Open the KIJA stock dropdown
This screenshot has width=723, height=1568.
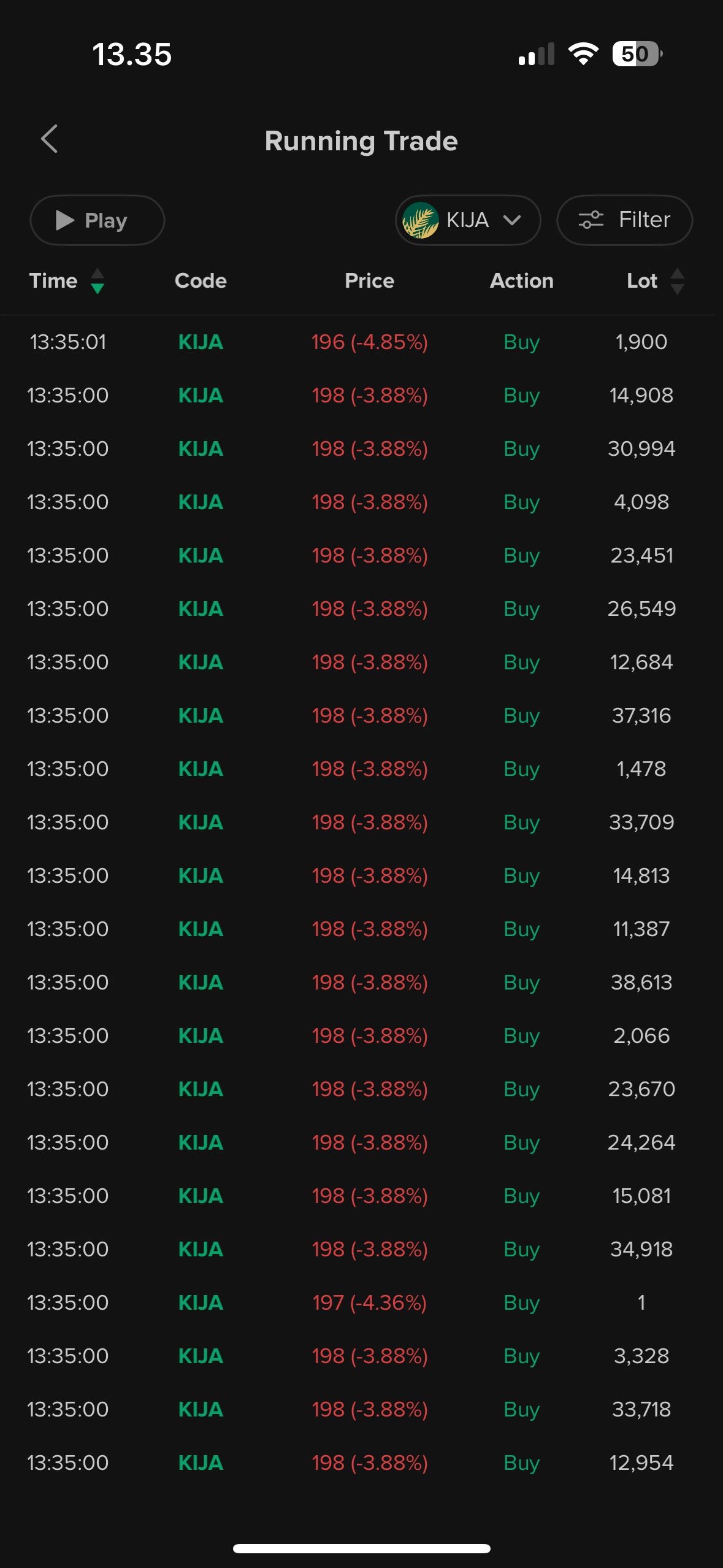click(x=467, y=220)
